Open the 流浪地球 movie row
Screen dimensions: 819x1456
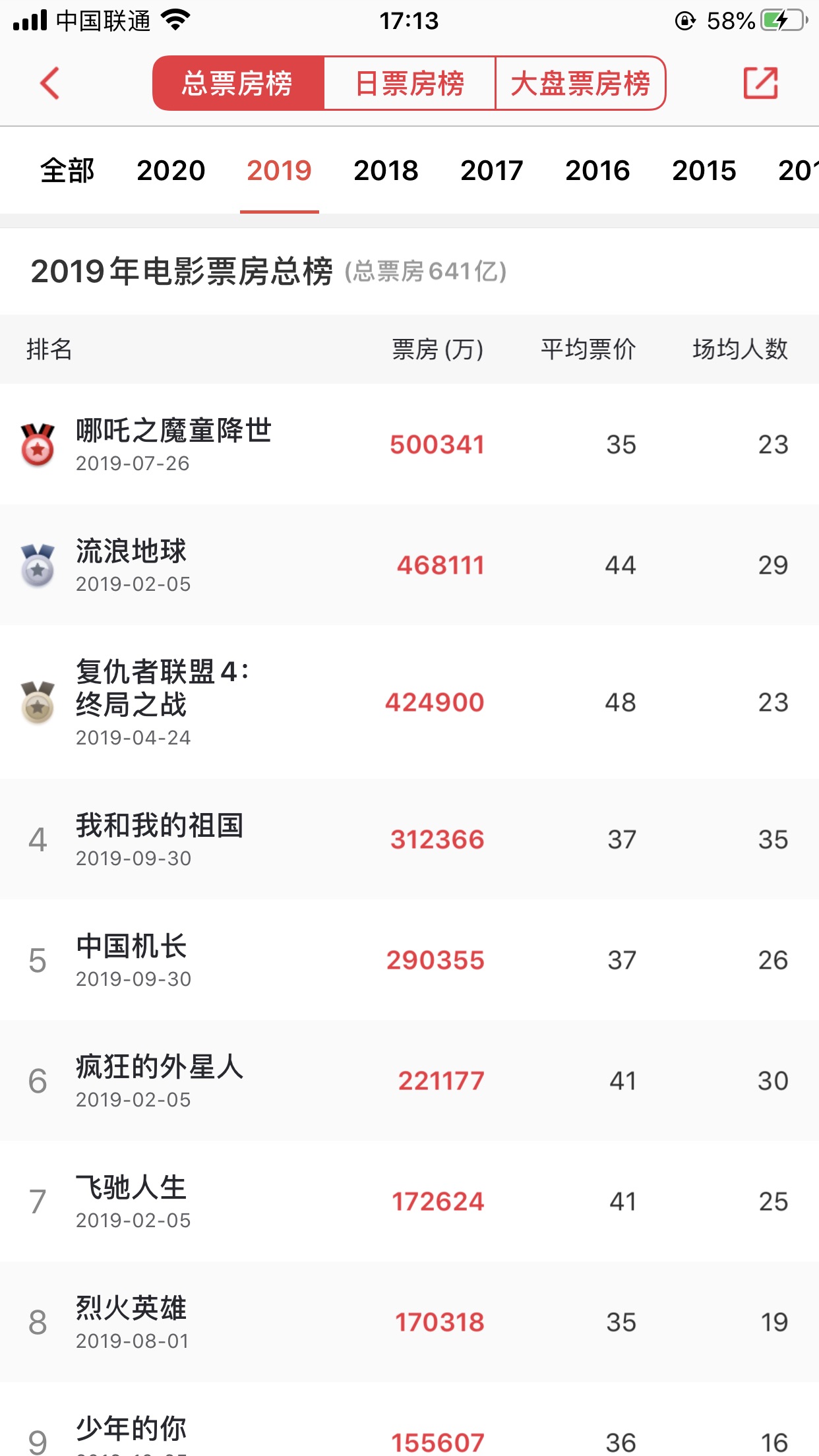tap(409, 565)
